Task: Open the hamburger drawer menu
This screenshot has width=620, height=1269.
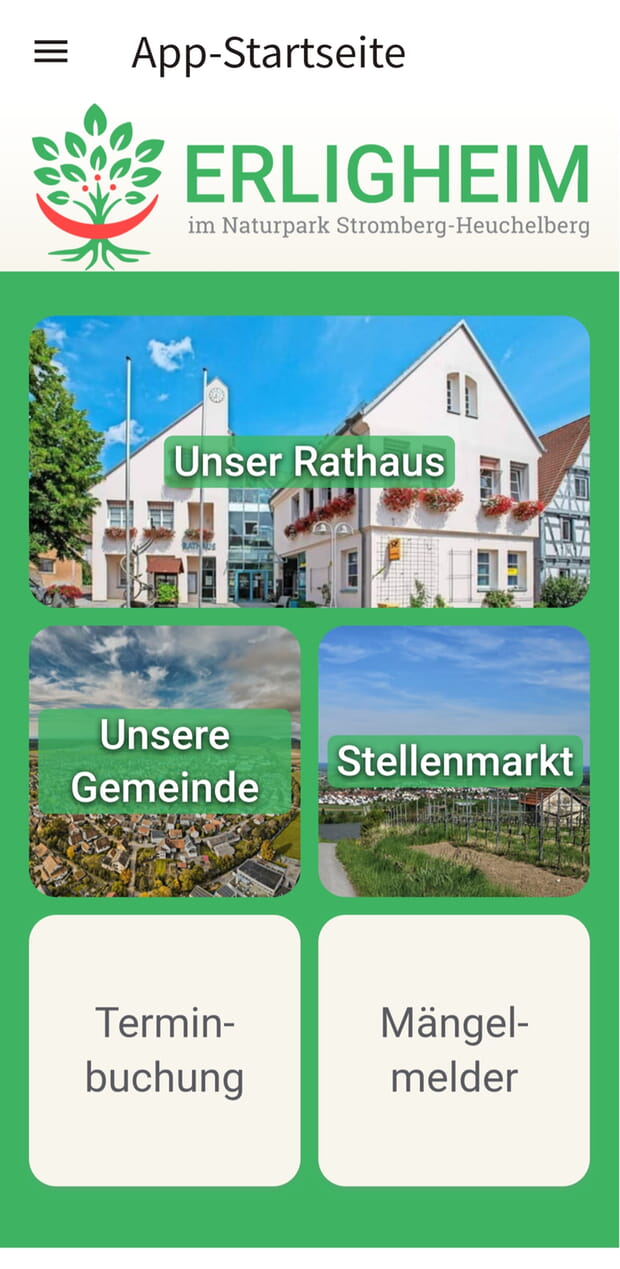Action: click(51, 52)
